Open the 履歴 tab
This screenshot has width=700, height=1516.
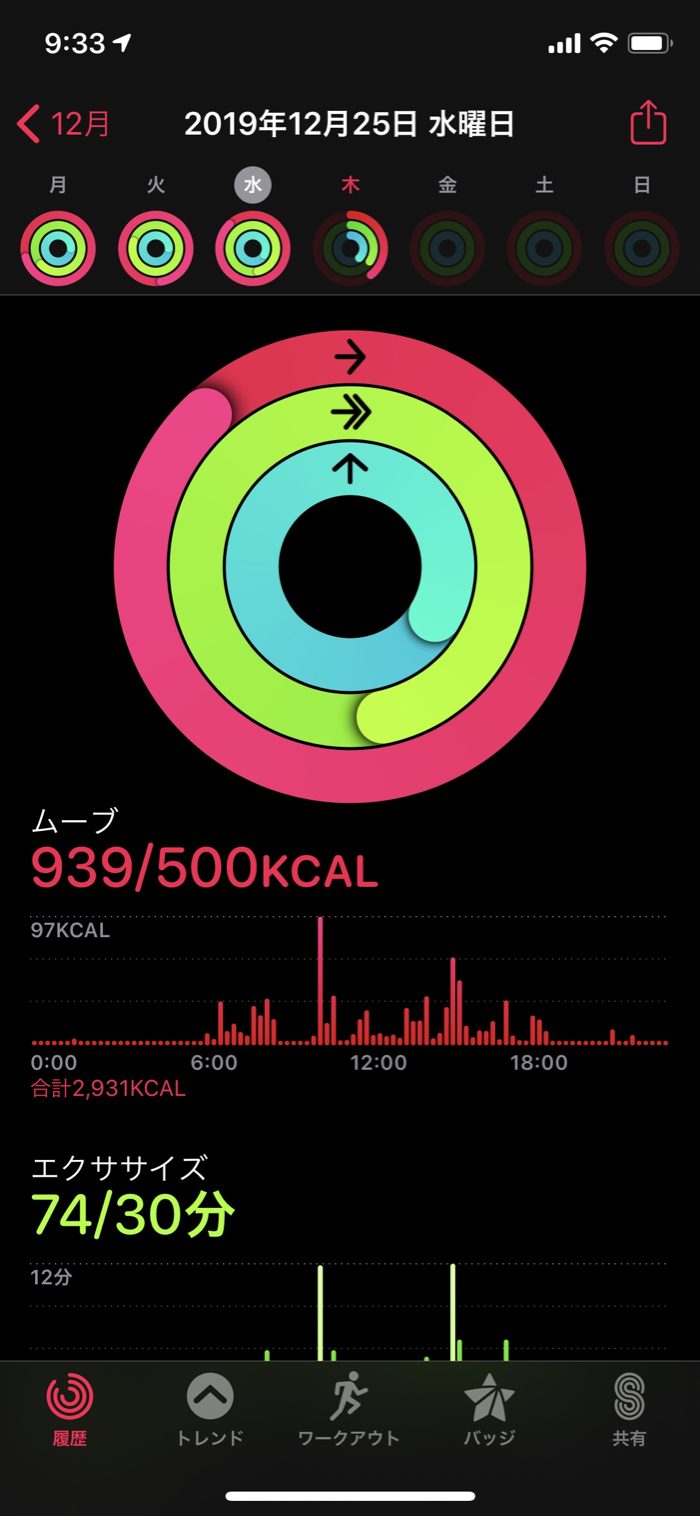70,1409
